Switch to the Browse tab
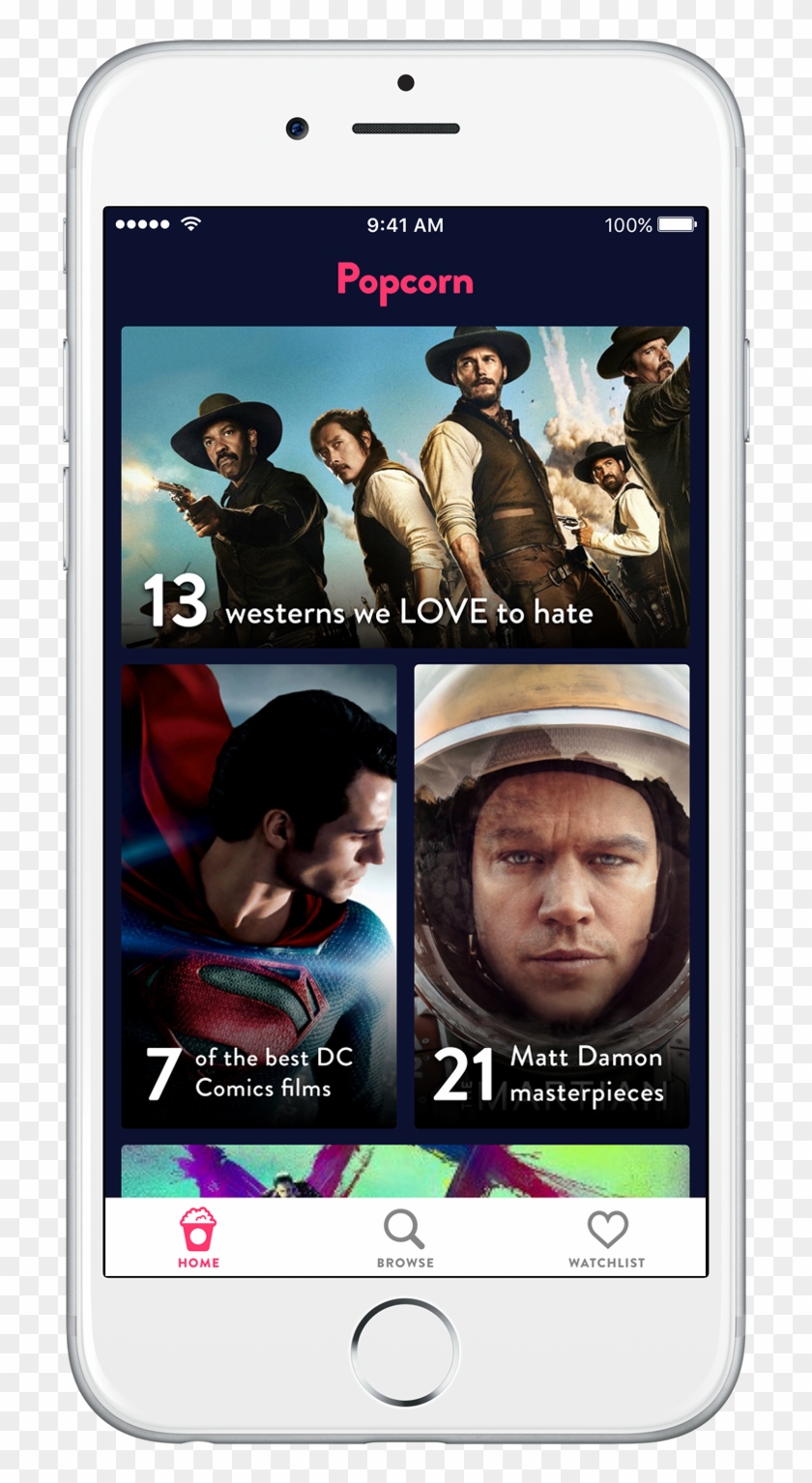 tap(405, 1238)
